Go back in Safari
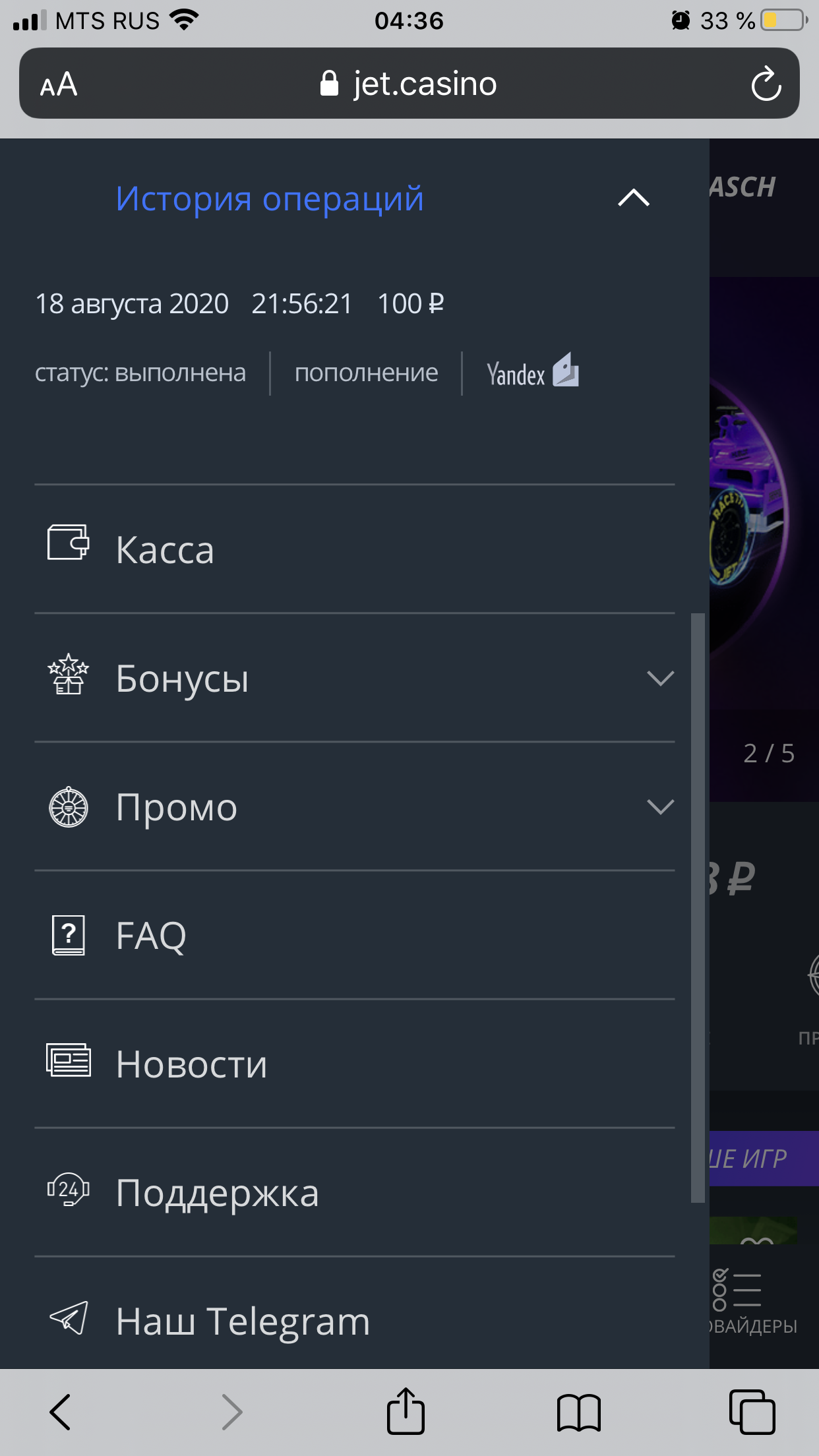The width and height of the screenshot is (819, 1456). pyautogui.click(x=60, y=1412)
